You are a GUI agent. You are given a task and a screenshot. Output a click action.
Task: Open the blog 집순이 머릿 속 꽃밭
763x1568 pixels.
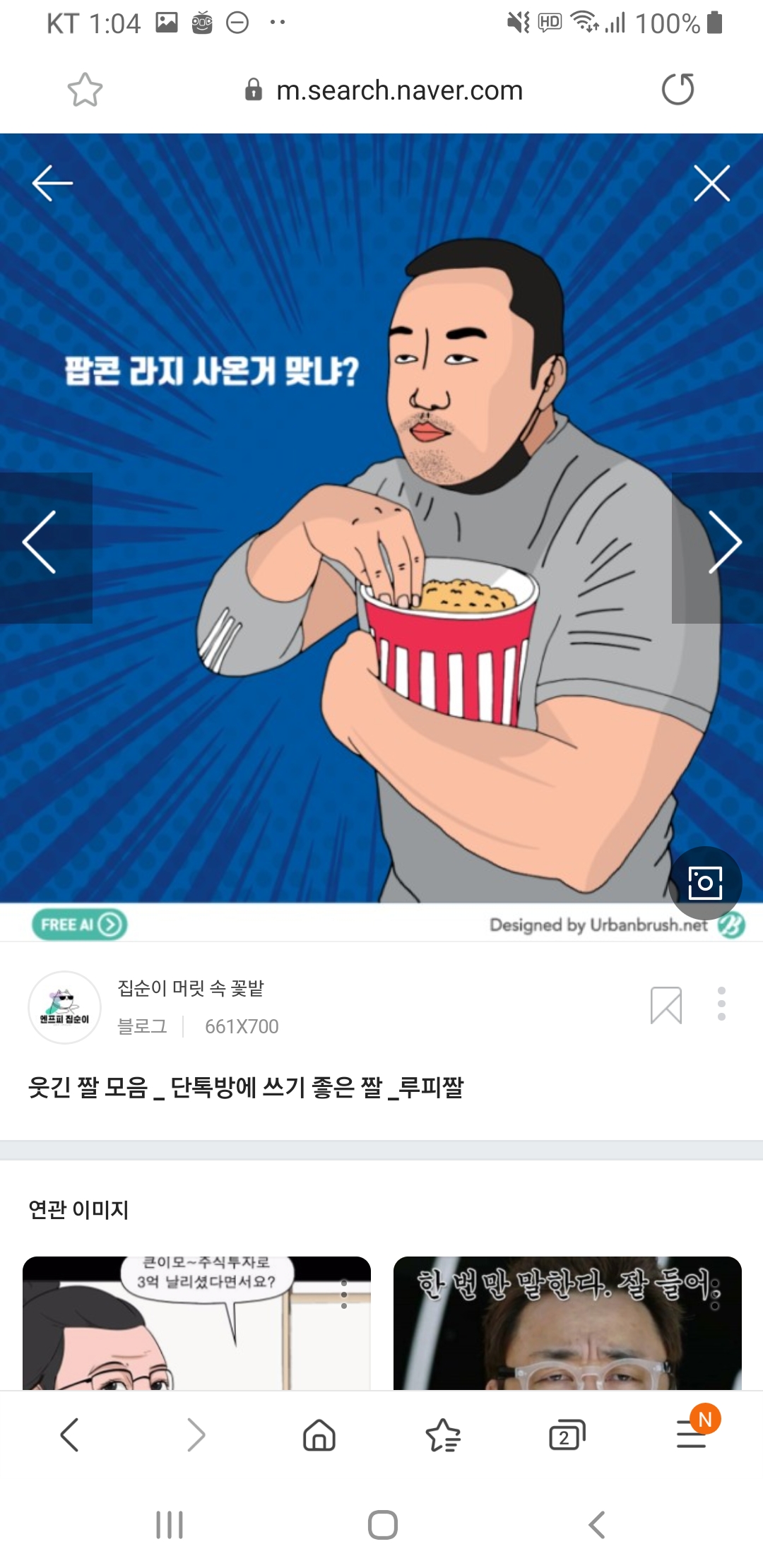point(191,988)
